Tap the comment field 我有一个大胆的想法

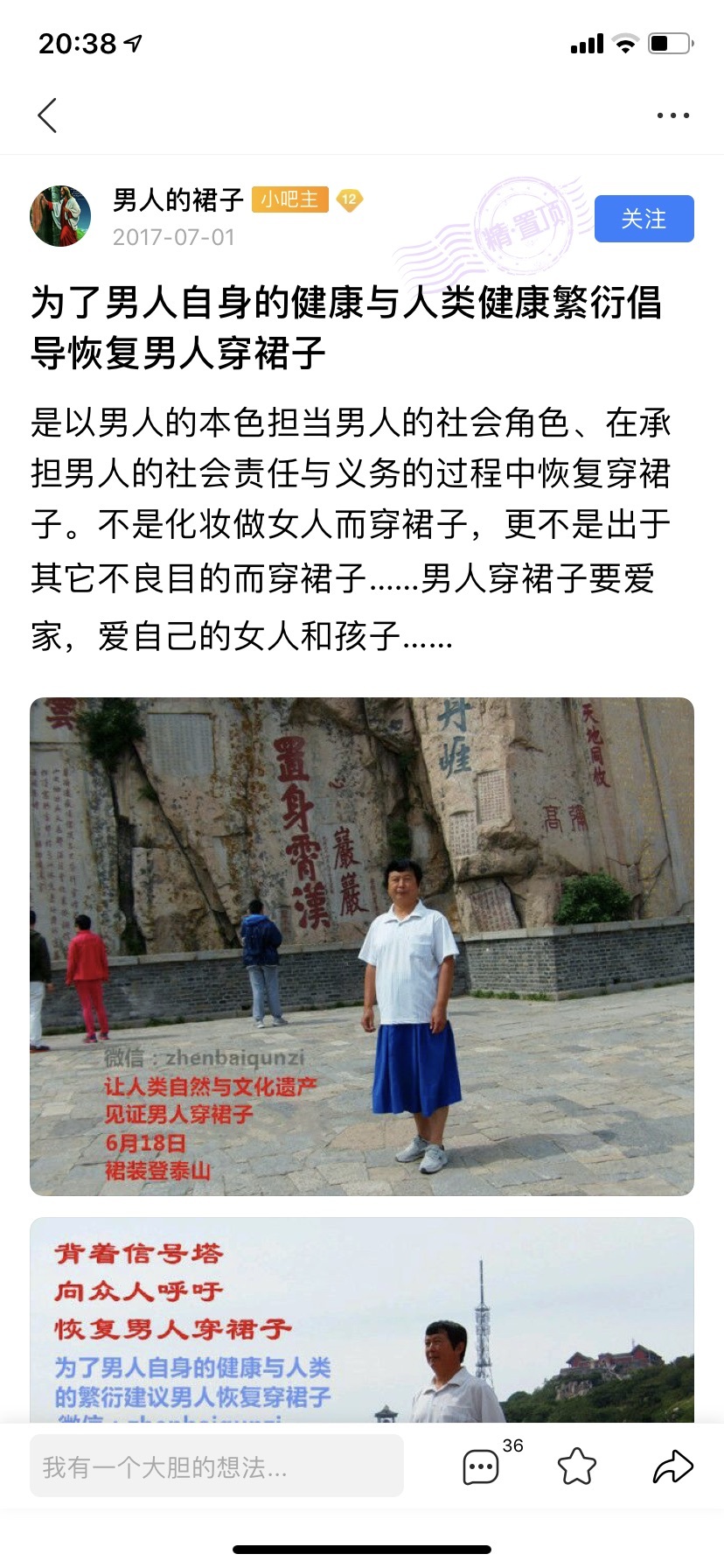point(217,1466)
